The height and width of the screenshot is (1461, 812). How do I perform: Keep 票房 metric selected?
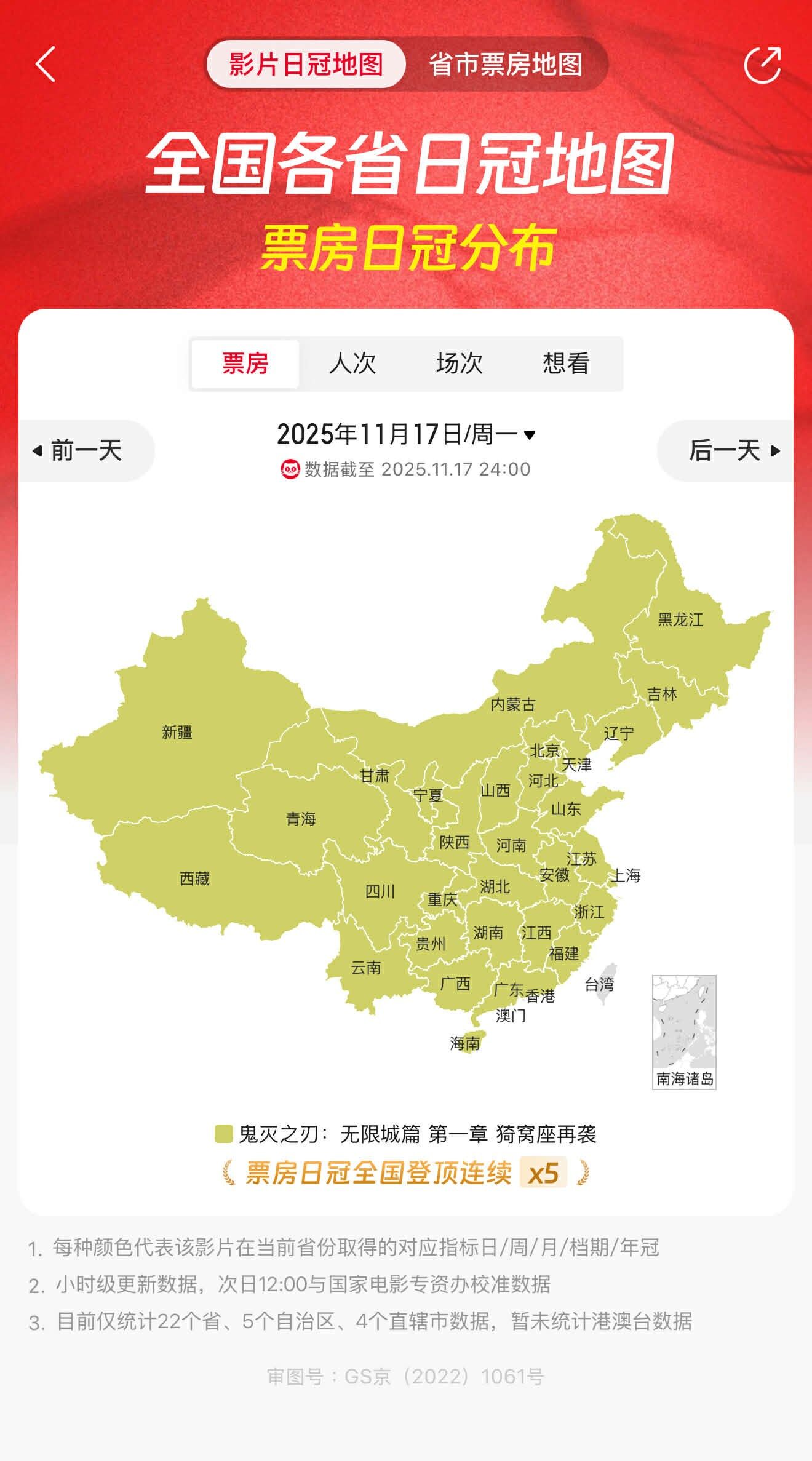[245, 364]
